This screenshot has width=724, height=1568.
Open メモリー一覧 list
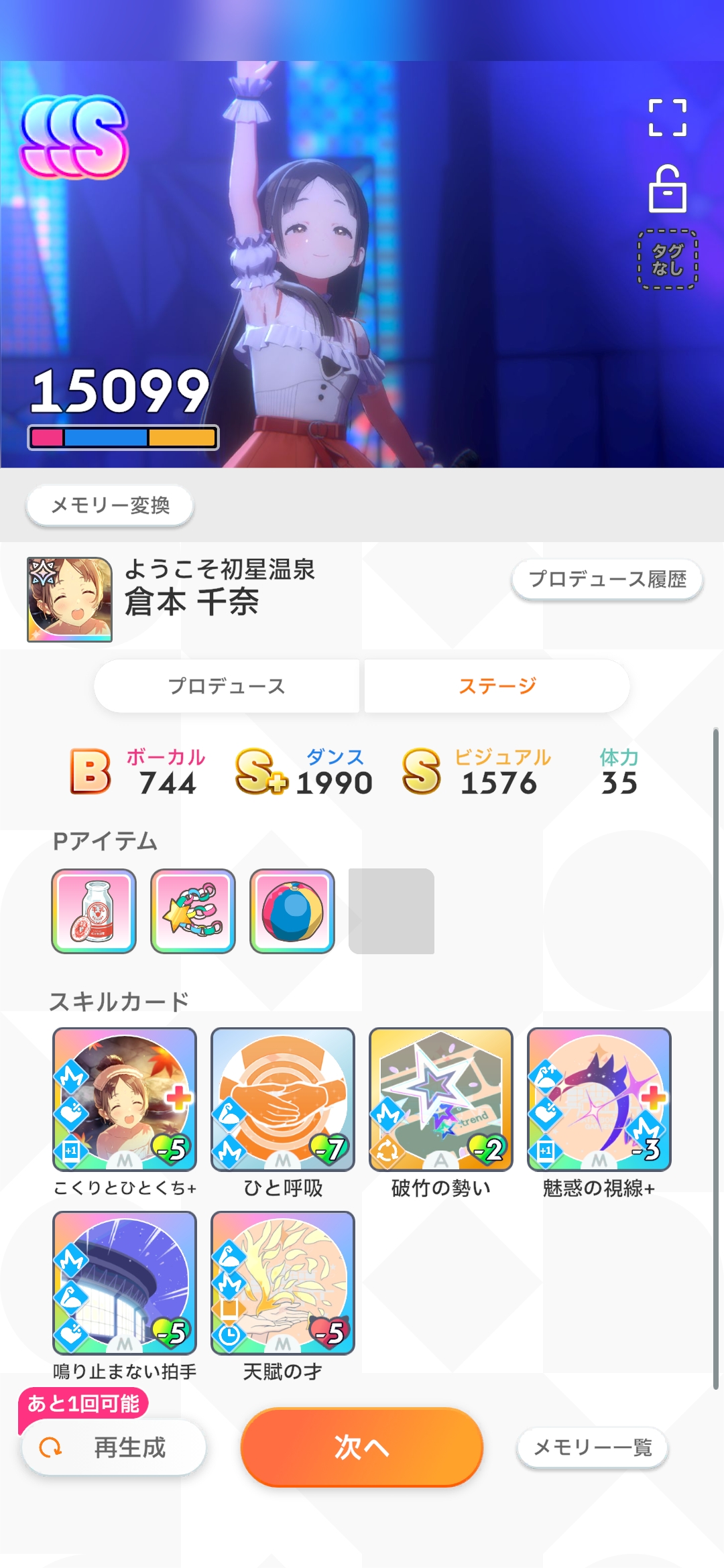593,1447
